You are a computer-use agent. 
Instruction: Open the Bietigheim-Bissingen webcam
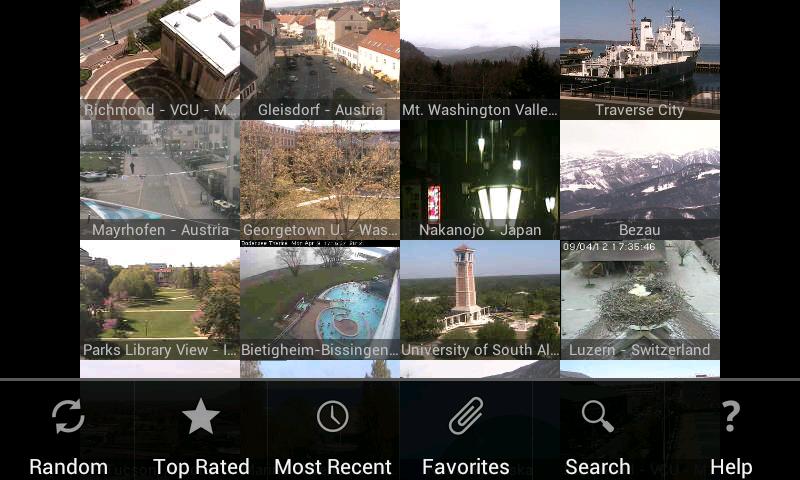click(x=320, y=299)
